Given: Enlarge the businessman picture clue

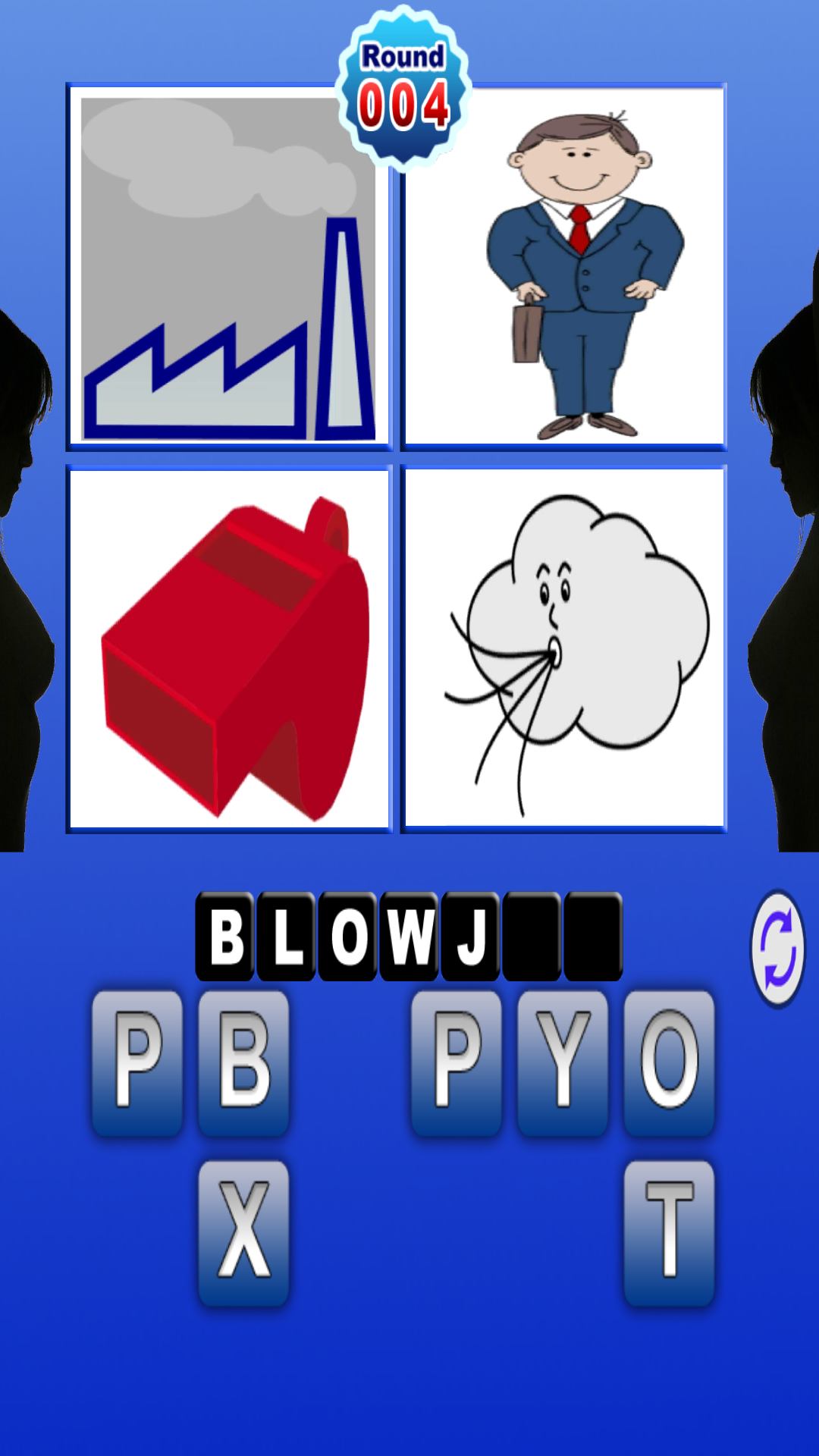Looking at the screenshot, I should point(563,267).
